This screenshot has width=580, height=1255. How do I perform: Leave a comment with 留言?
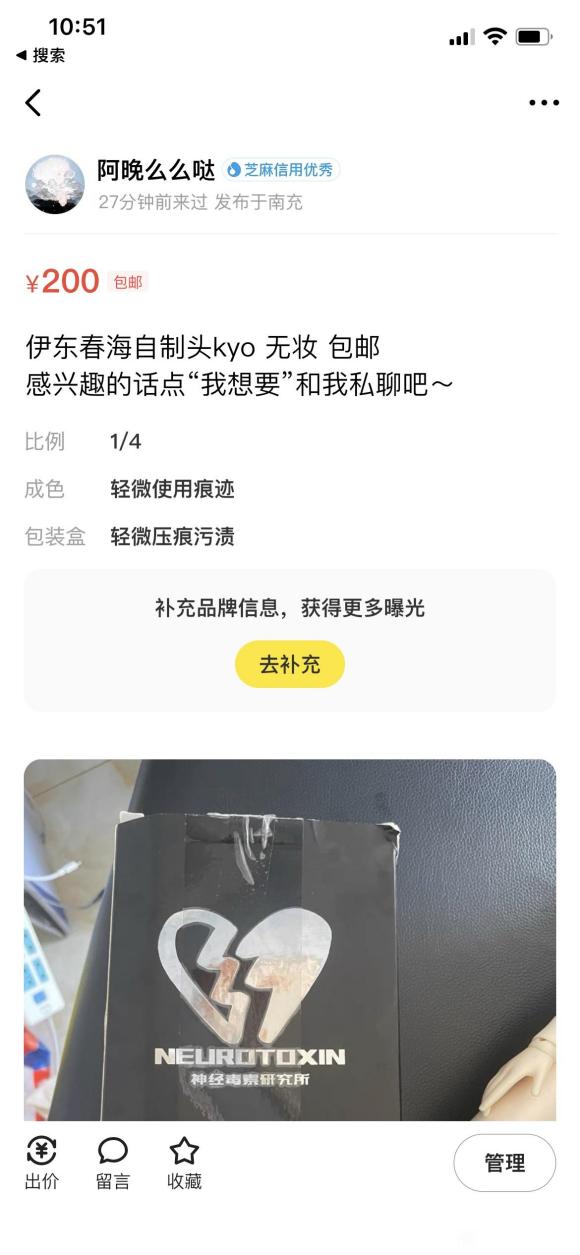coord(113,1164)
